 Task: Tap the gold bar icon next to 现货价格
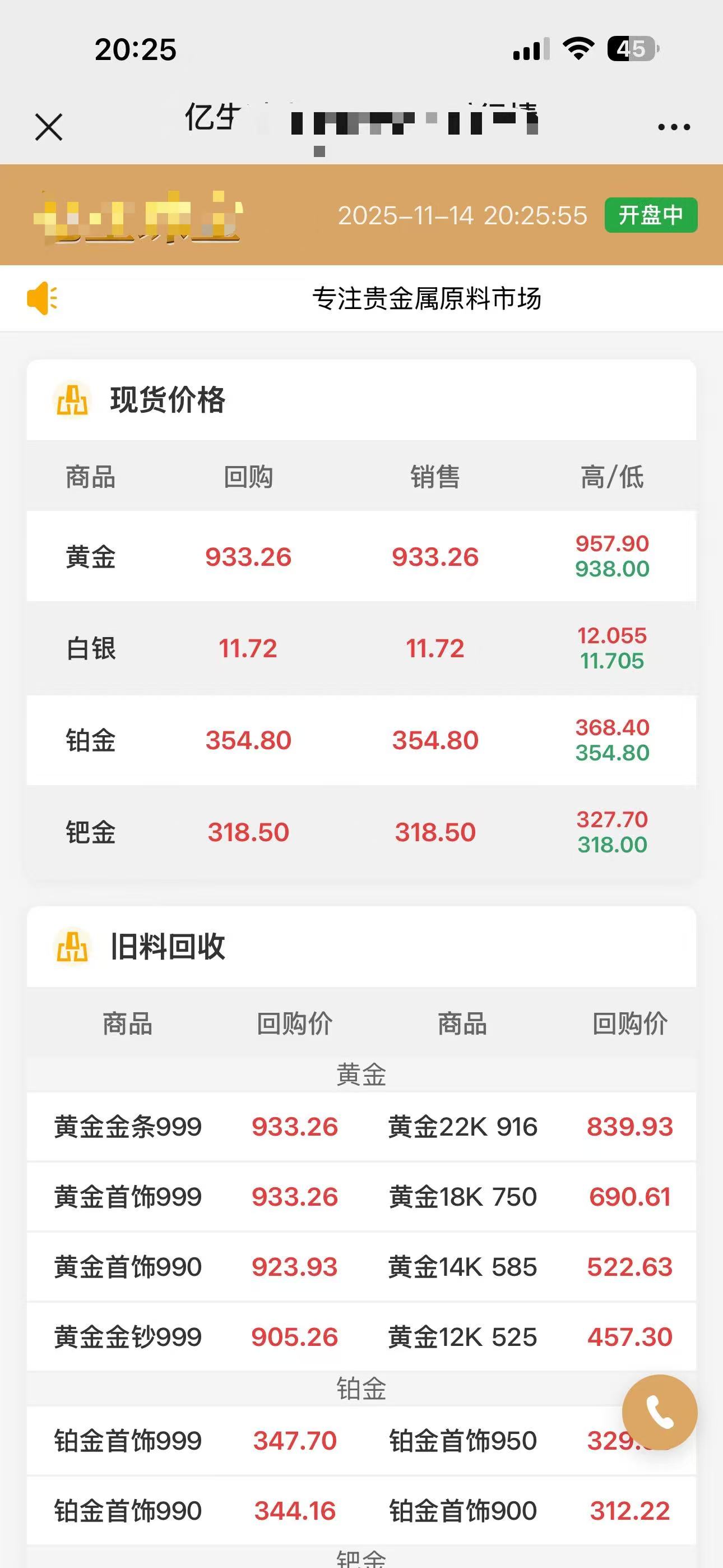pyautogui.click(x=74, y=400)
